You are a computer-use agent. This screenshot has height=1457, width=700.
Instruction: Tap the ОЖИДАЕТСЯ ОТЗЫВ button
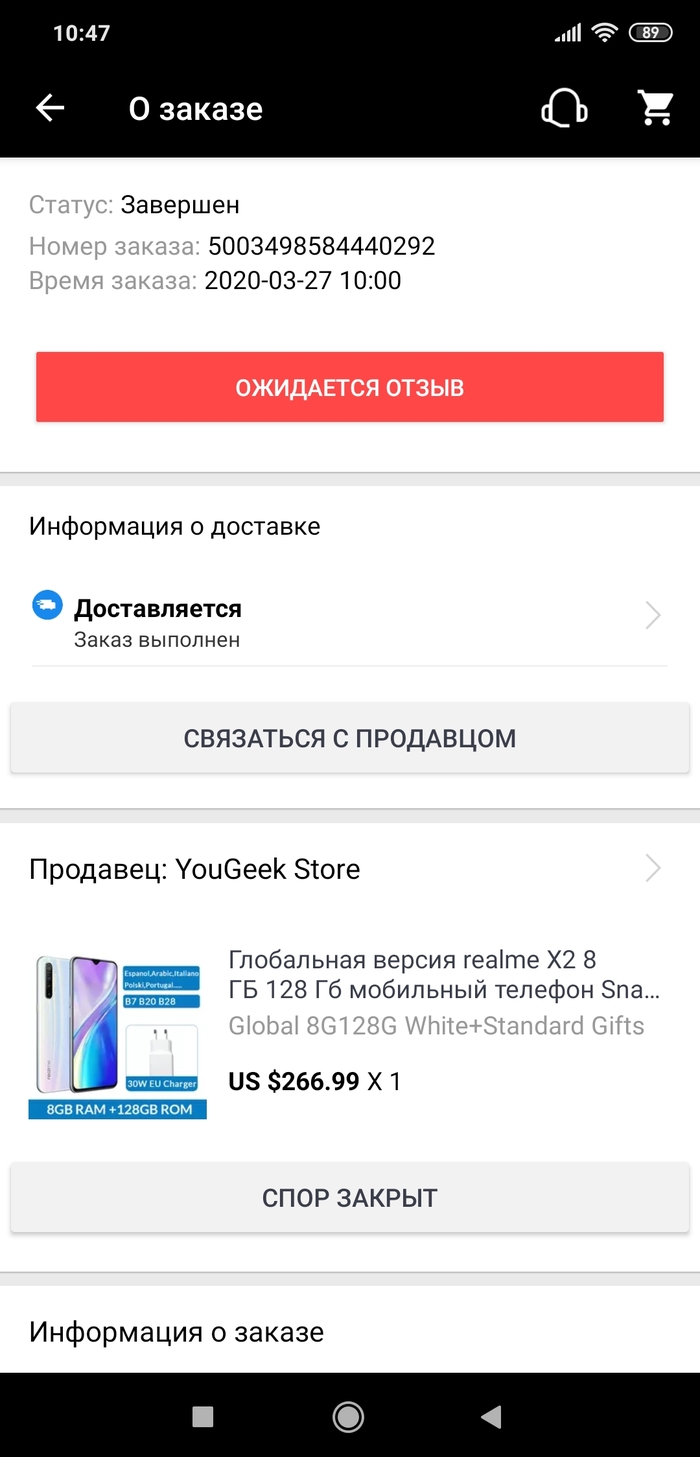[x=350, y=387]
